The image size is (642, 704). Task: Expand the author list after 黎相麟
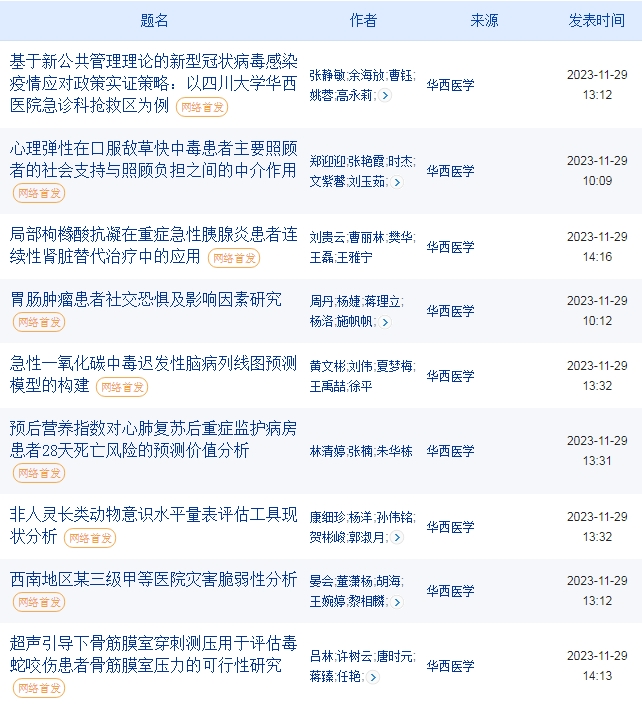397,602
